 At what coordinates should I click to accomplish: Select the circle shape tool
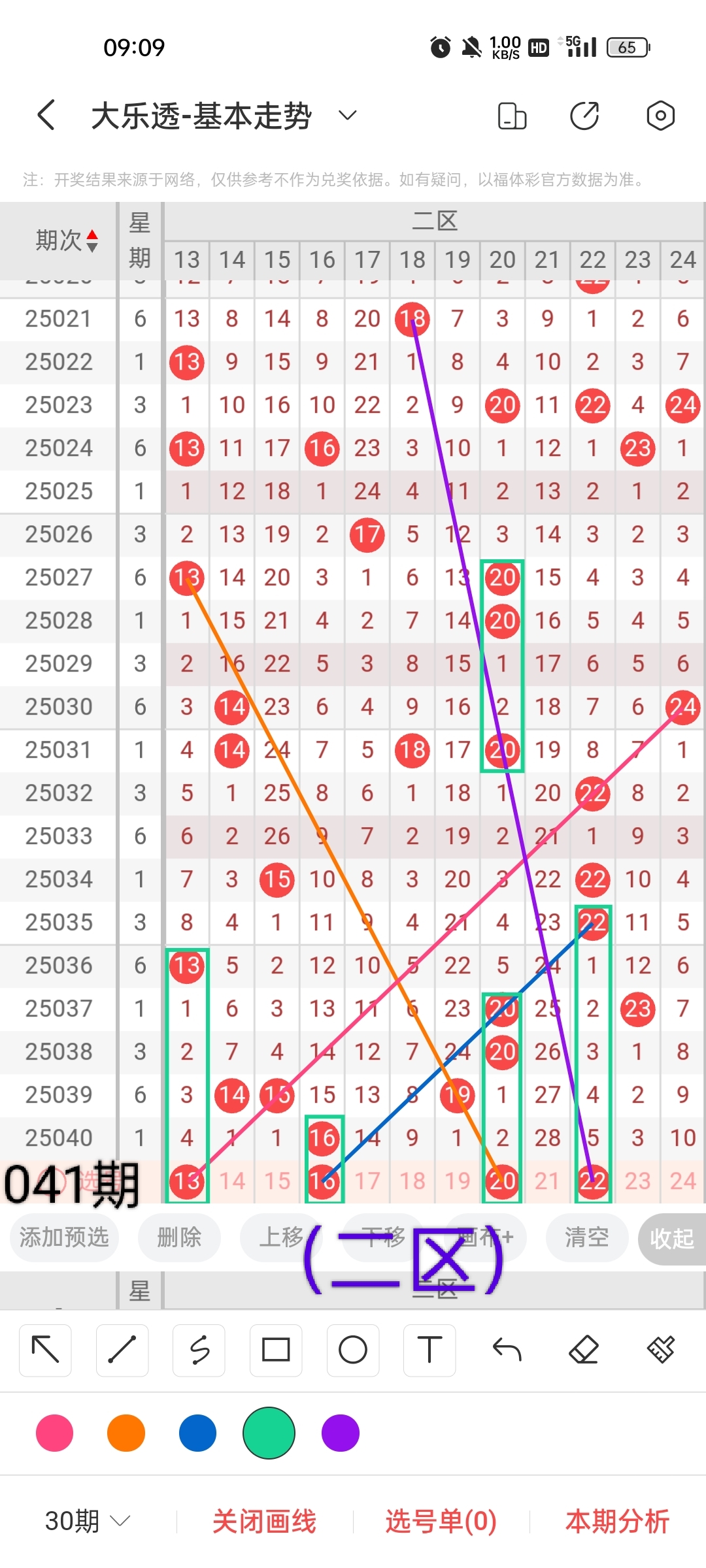(x=353, y=1350)
